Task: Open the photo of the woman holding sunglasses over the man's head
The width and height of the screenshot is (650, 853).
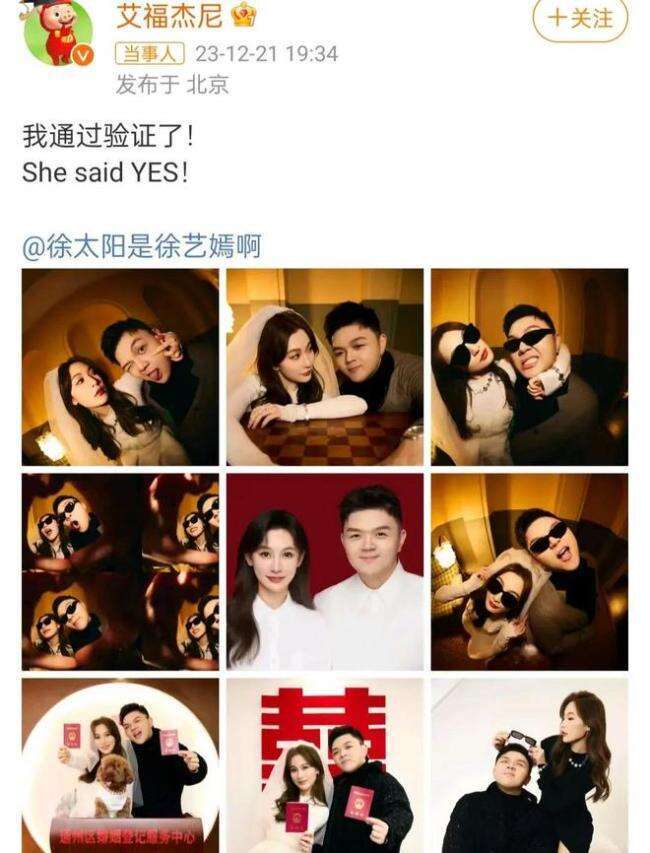Action: tap(529, 765)
